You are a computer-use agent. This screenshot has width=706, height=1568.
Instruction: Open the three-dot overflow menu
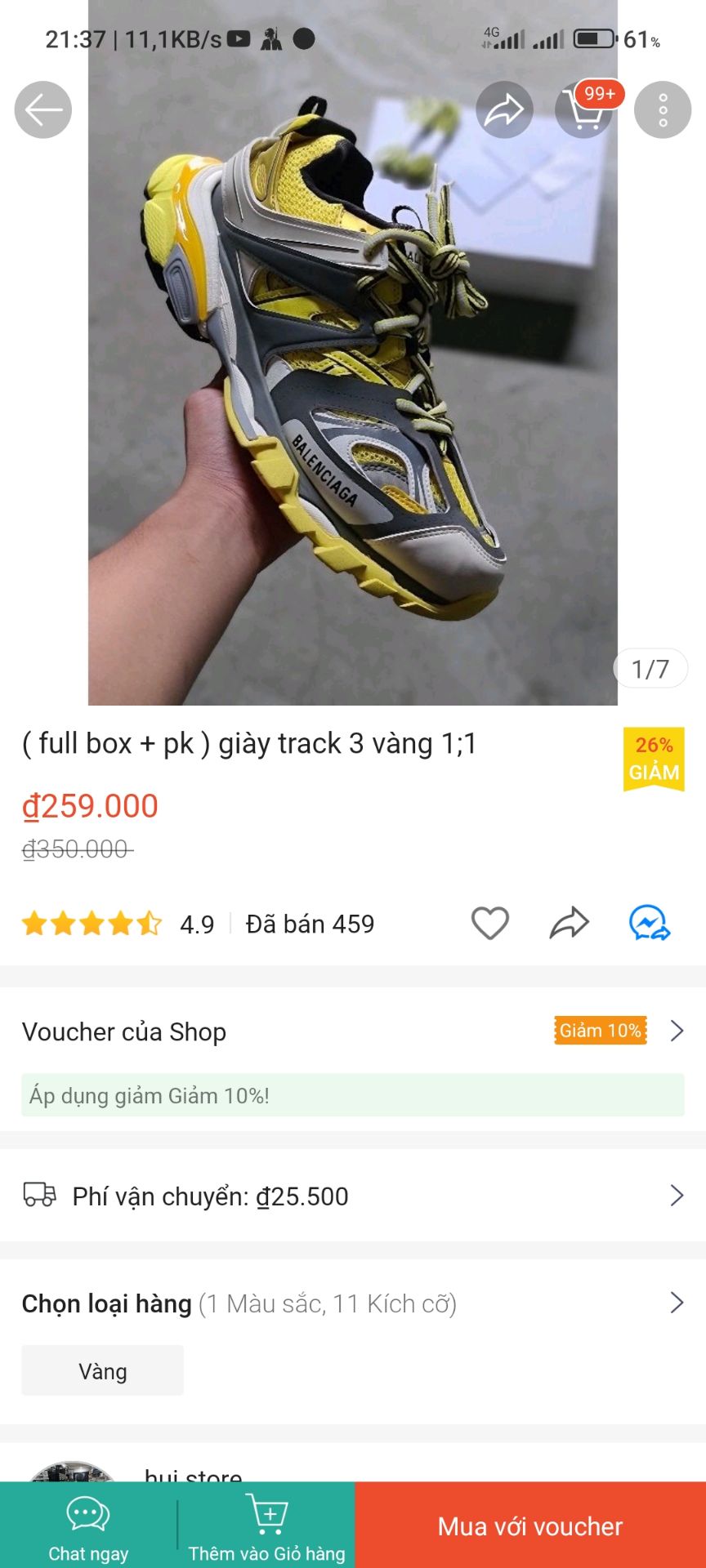click(662, 109)
